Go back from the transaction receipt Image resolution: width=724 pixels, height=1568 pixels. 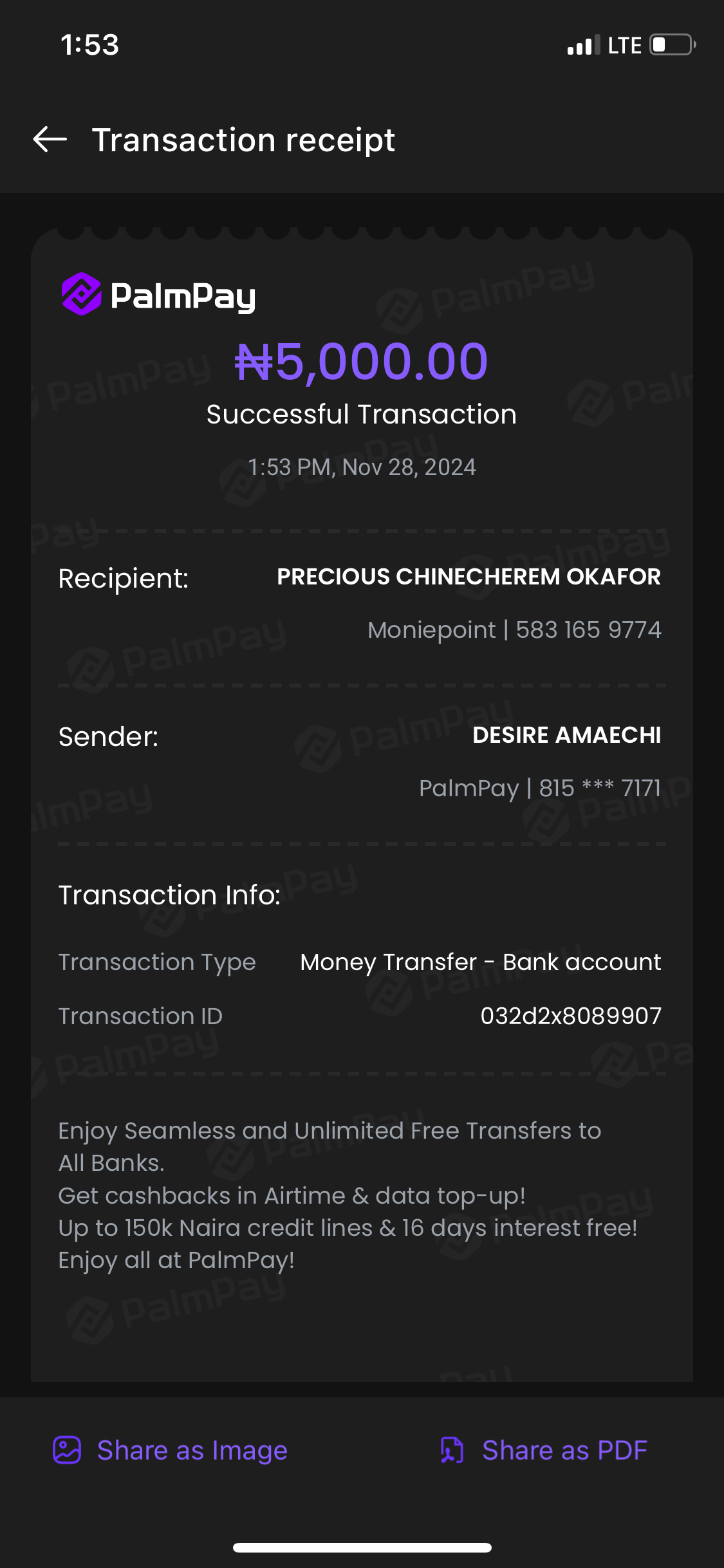click(x=50, y=139)
